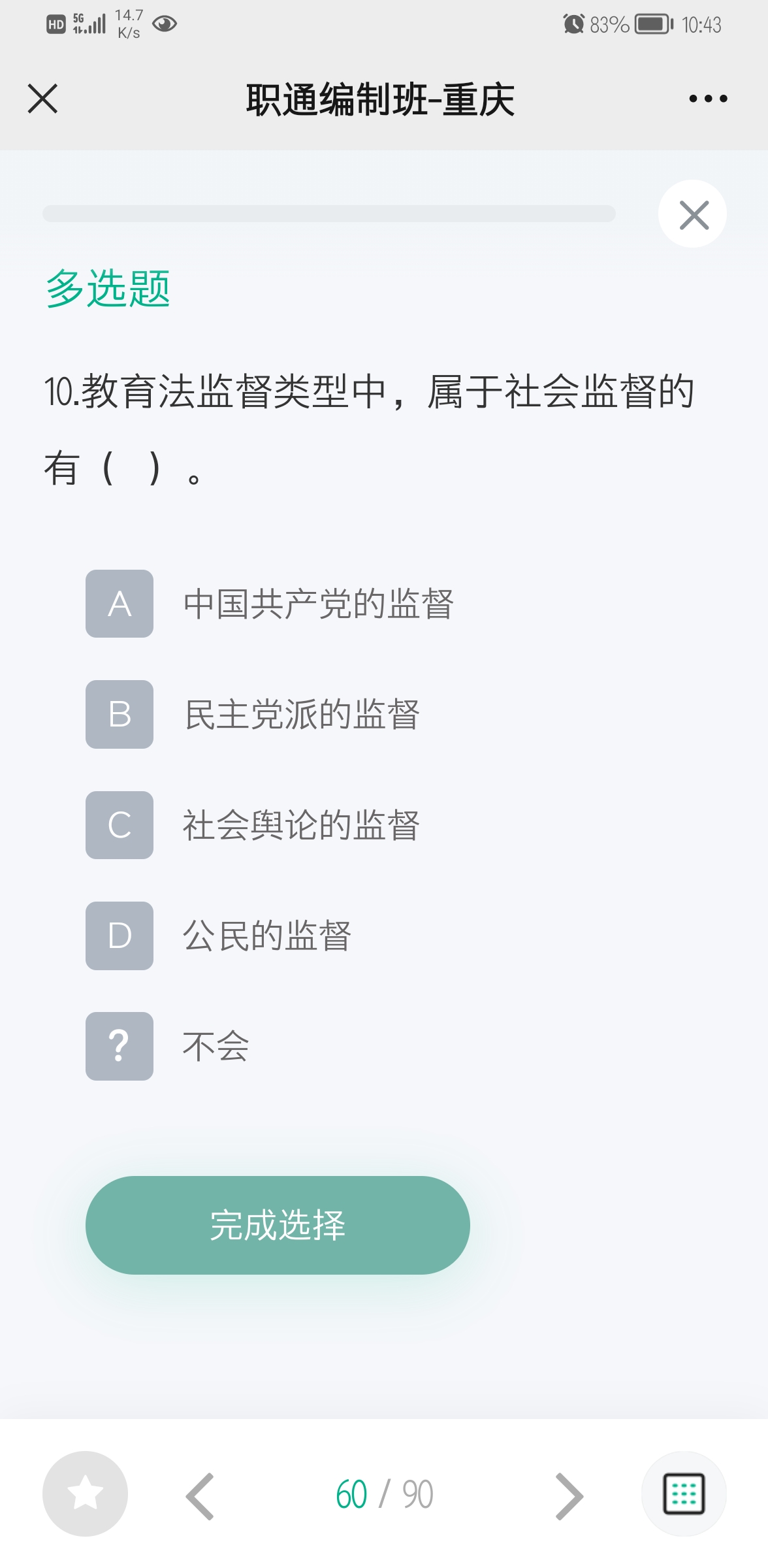Open the answer sheet grid

click(684, 1494)
